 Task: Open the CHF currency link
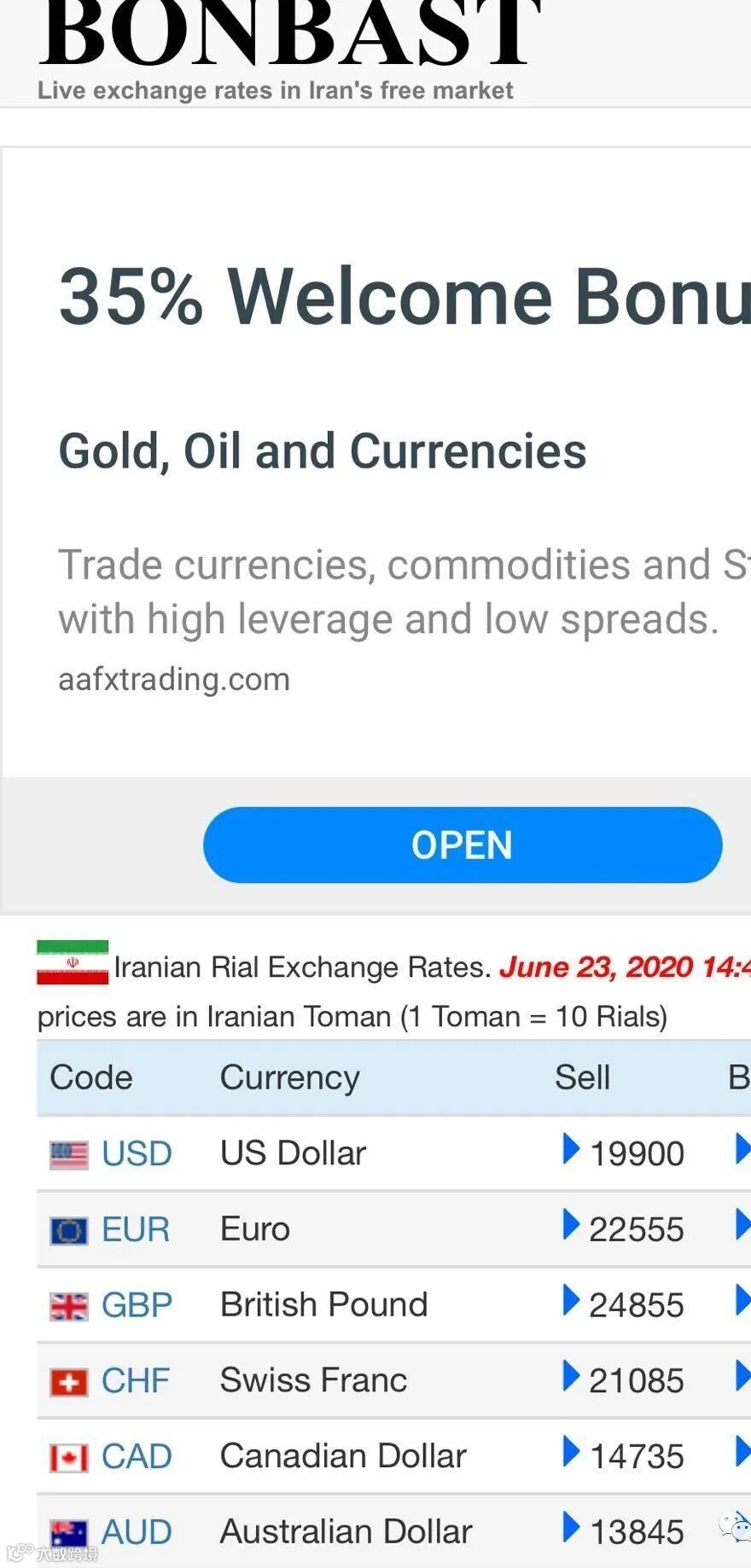point(136,1380)
